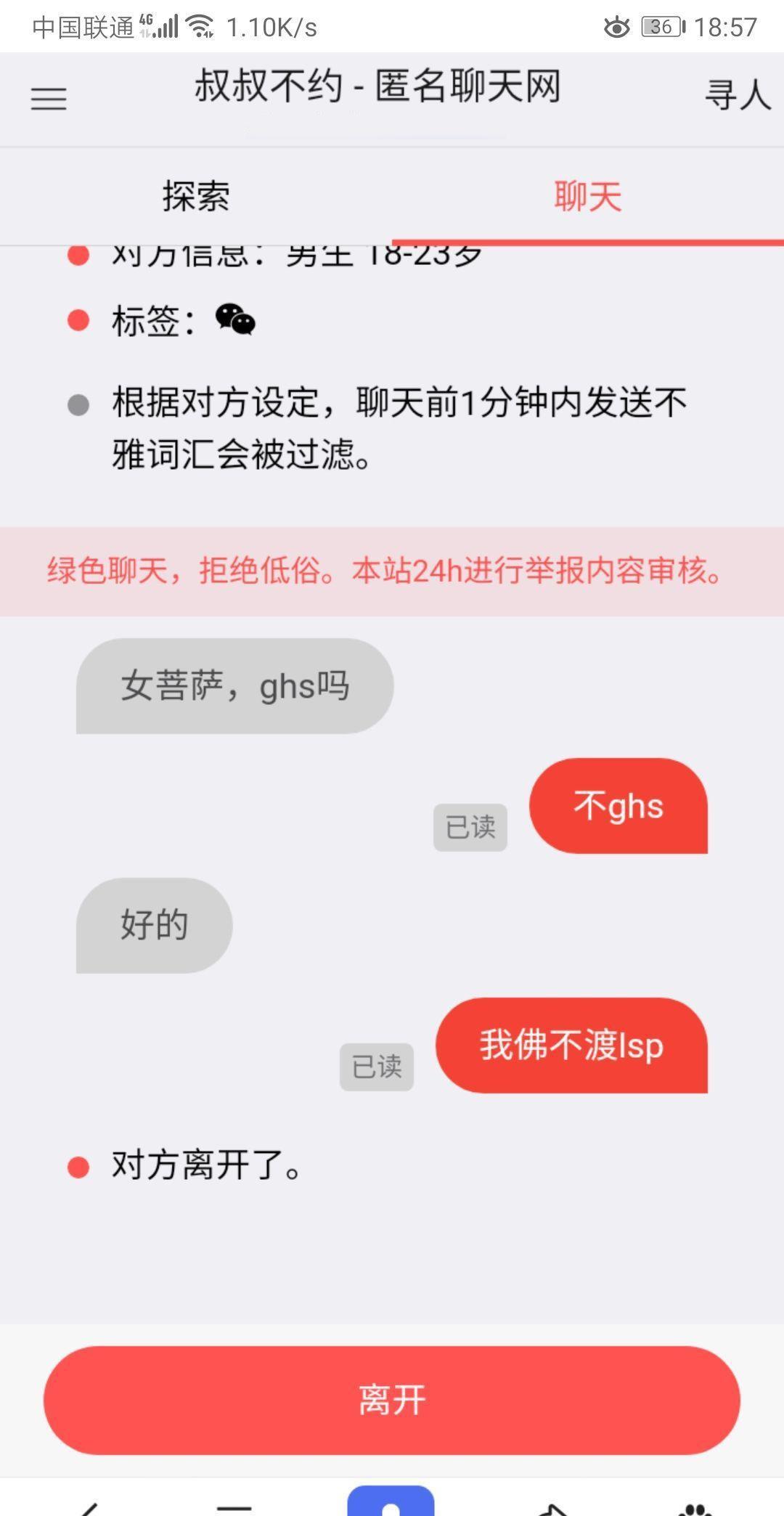Switch to the 探索 tab
Image resolution: width=784 pixels, height=1516 pixels.
[x=195, y=195]
